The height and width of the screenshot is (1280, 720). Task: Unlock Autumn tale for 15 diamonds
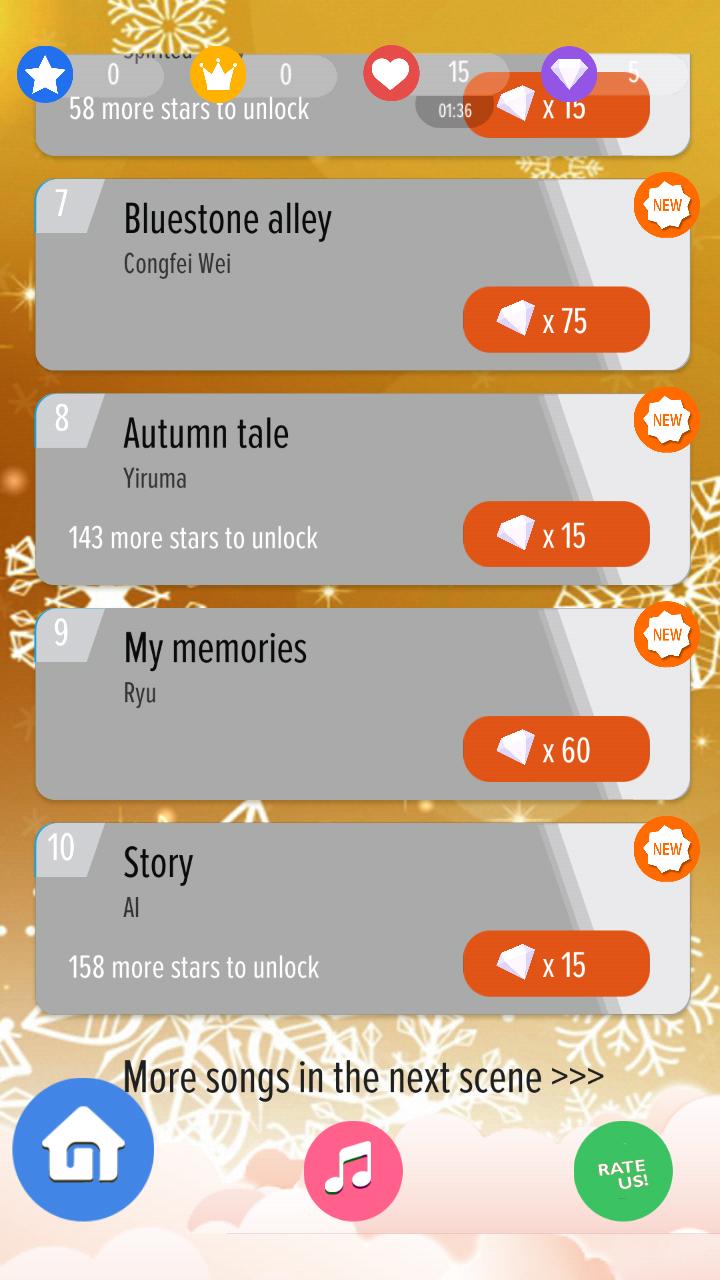coord(556,535)
